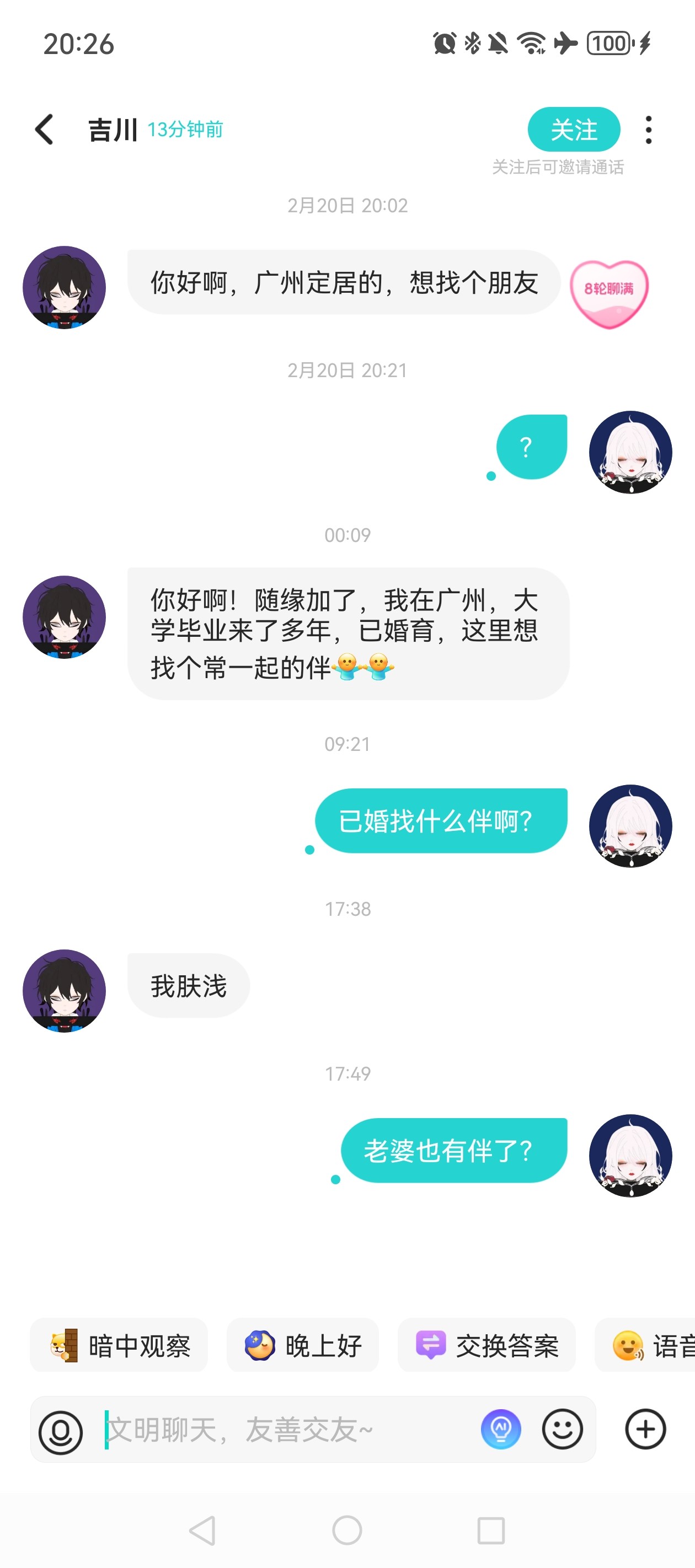Viewport: 695px width, 1568px height.
Task: Open the 8轮聊满 heart badge
Action: 608,293
